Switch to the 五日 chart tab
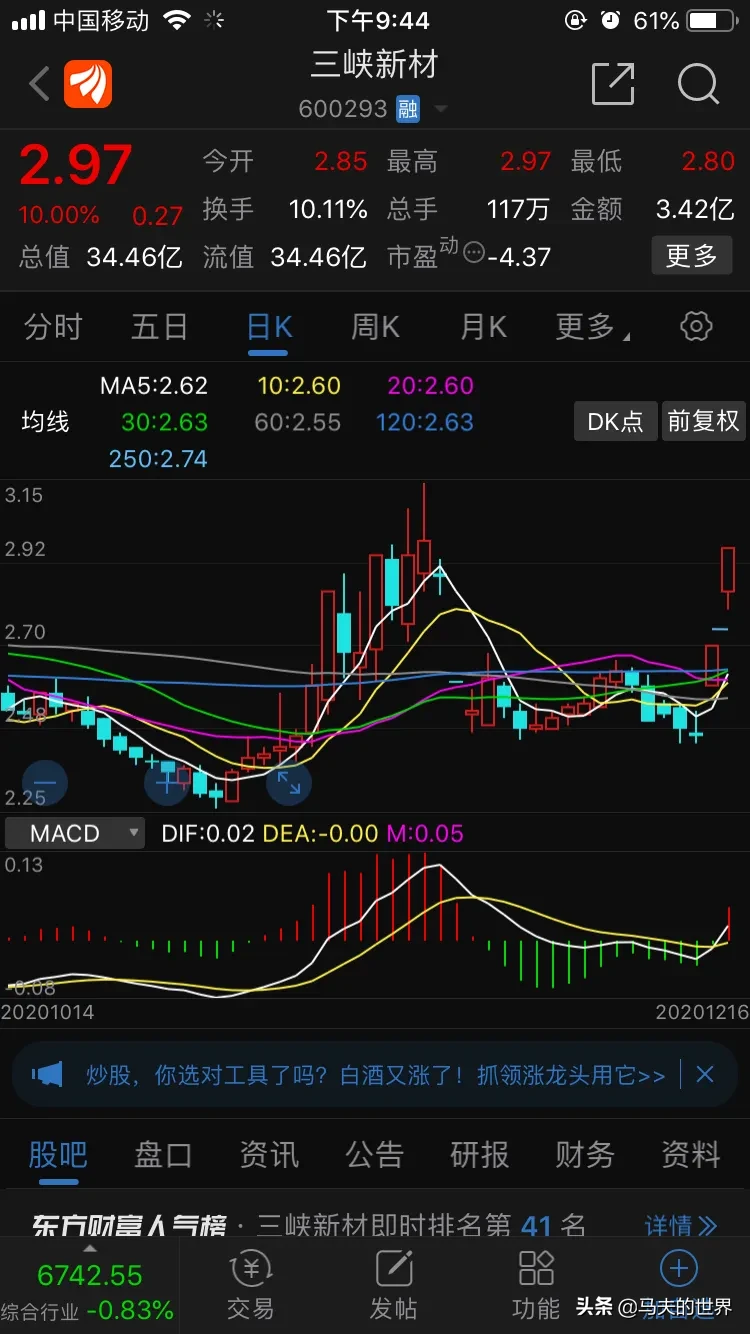The image size is (750, 1334). click(160, 327)
